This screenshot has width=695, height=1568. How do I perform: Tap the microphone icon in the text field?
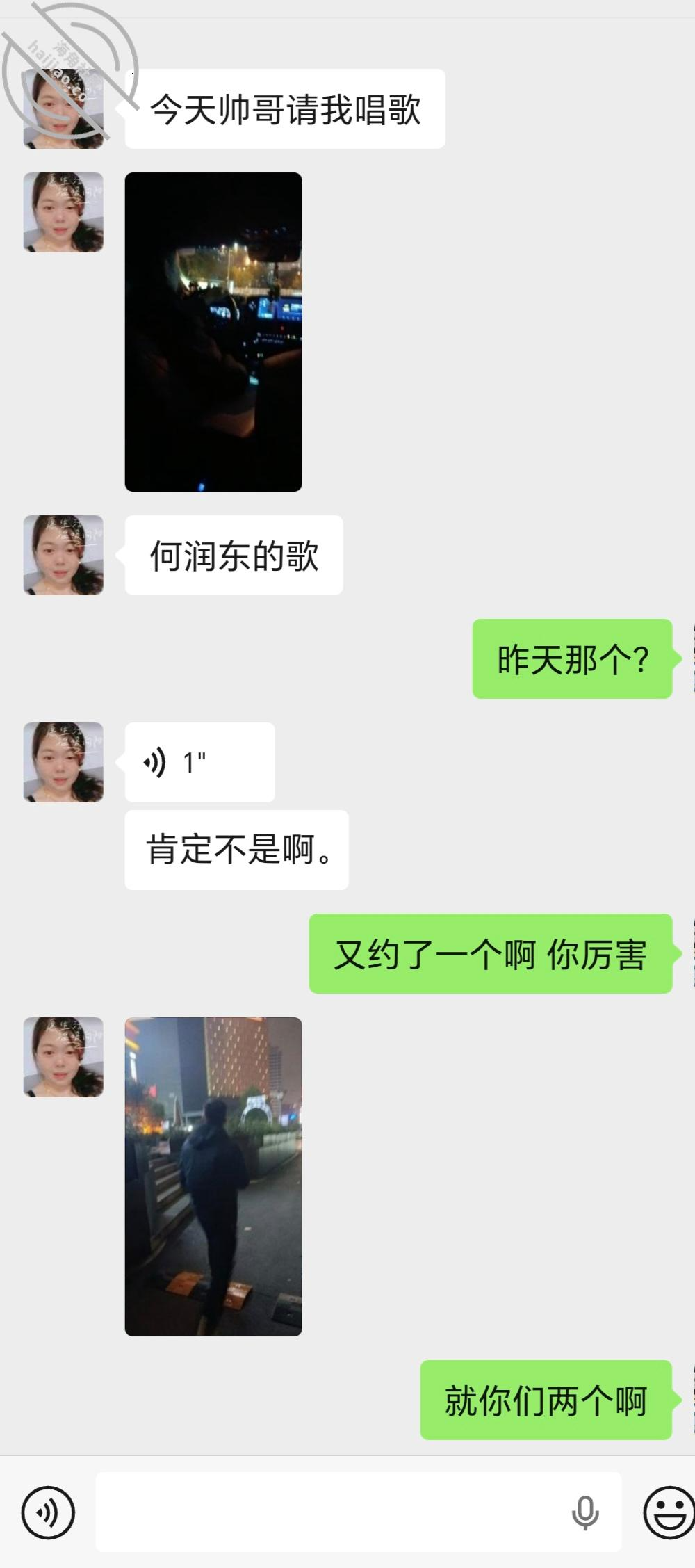coord(585,1512)
